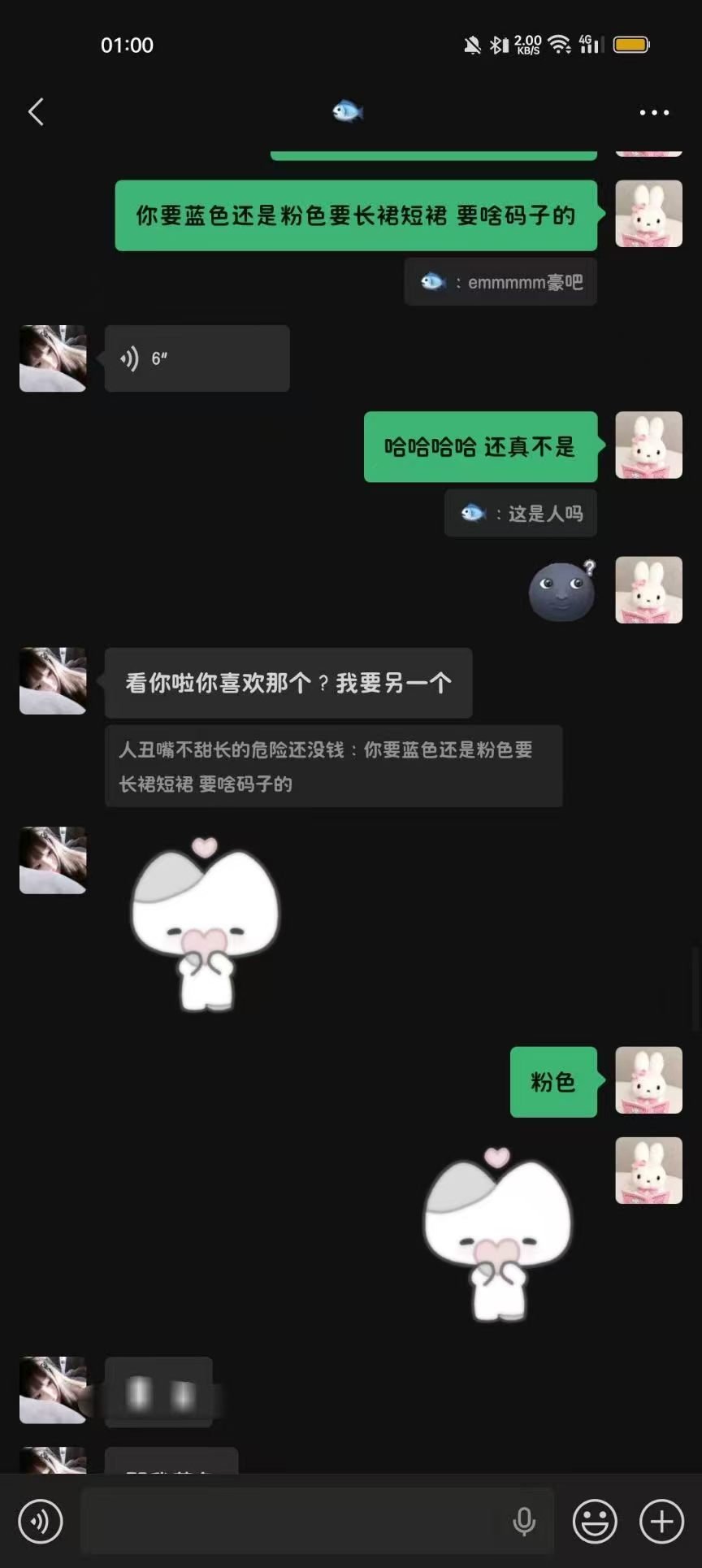702x1568 pixels.
Task: View the heart sticker under "粉色"
Action: click(497, 1232)
